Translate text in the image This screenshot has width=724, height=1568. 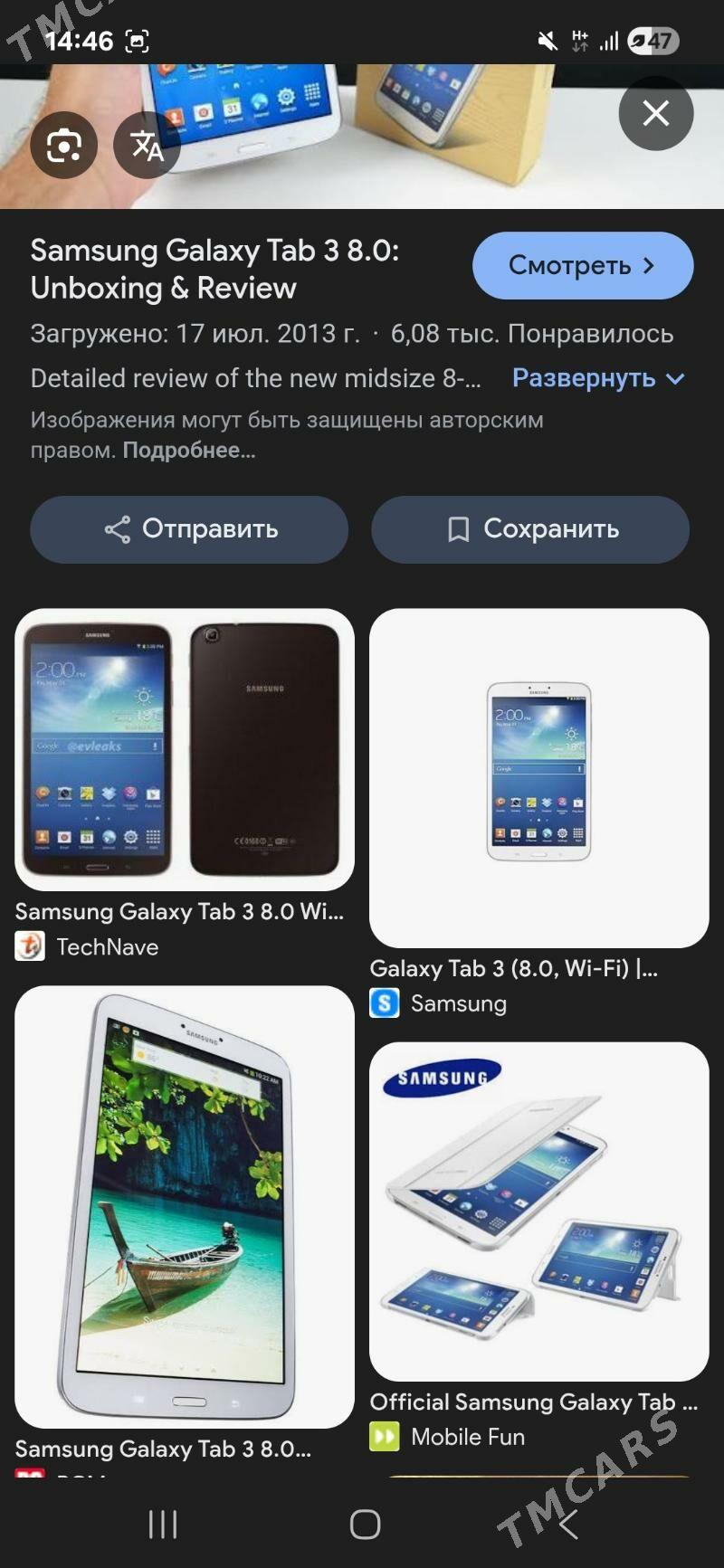pyautogui.click(x=147, y=145)
